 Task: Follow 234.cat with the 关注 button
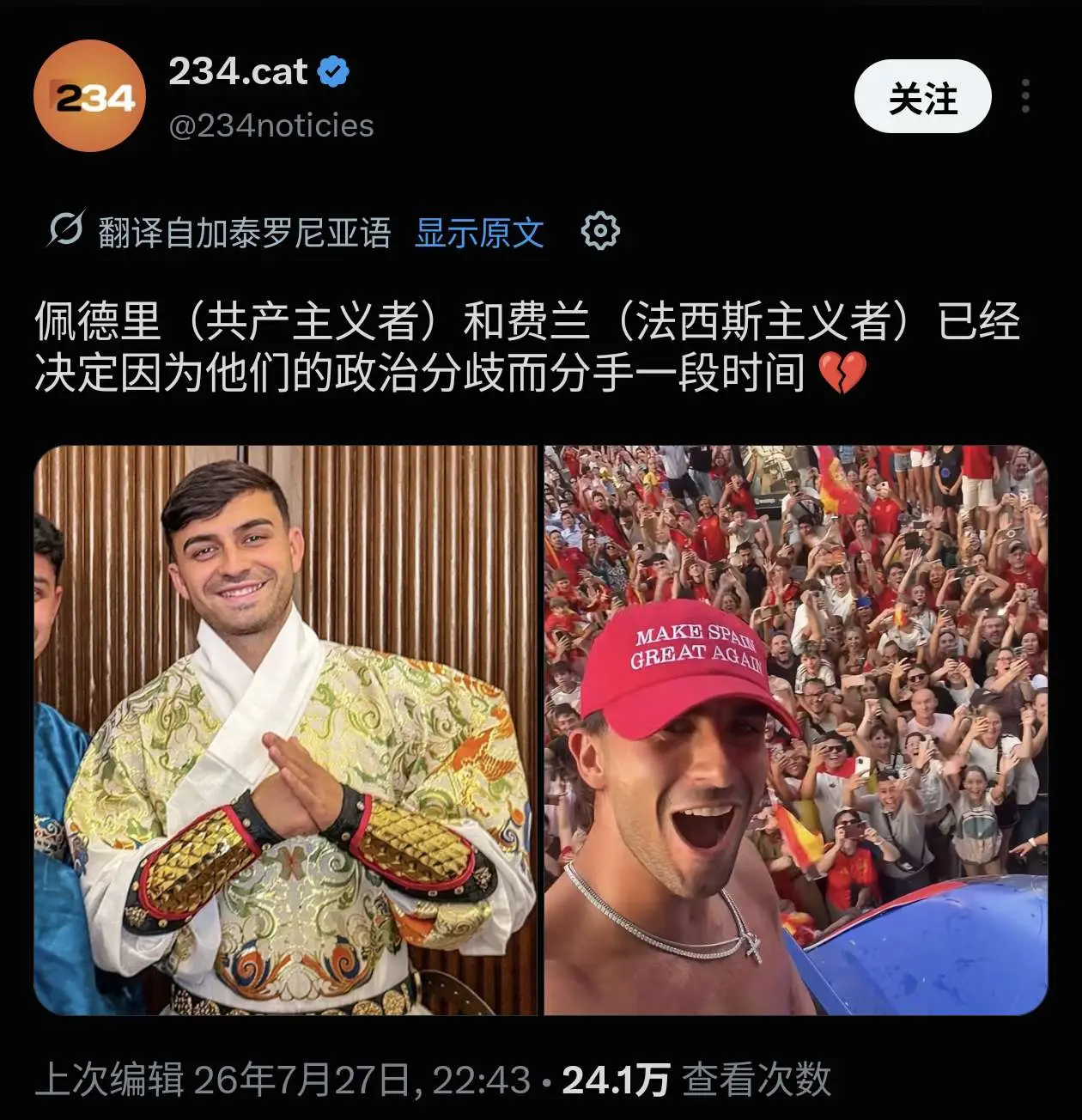click(x=923, y=96)
